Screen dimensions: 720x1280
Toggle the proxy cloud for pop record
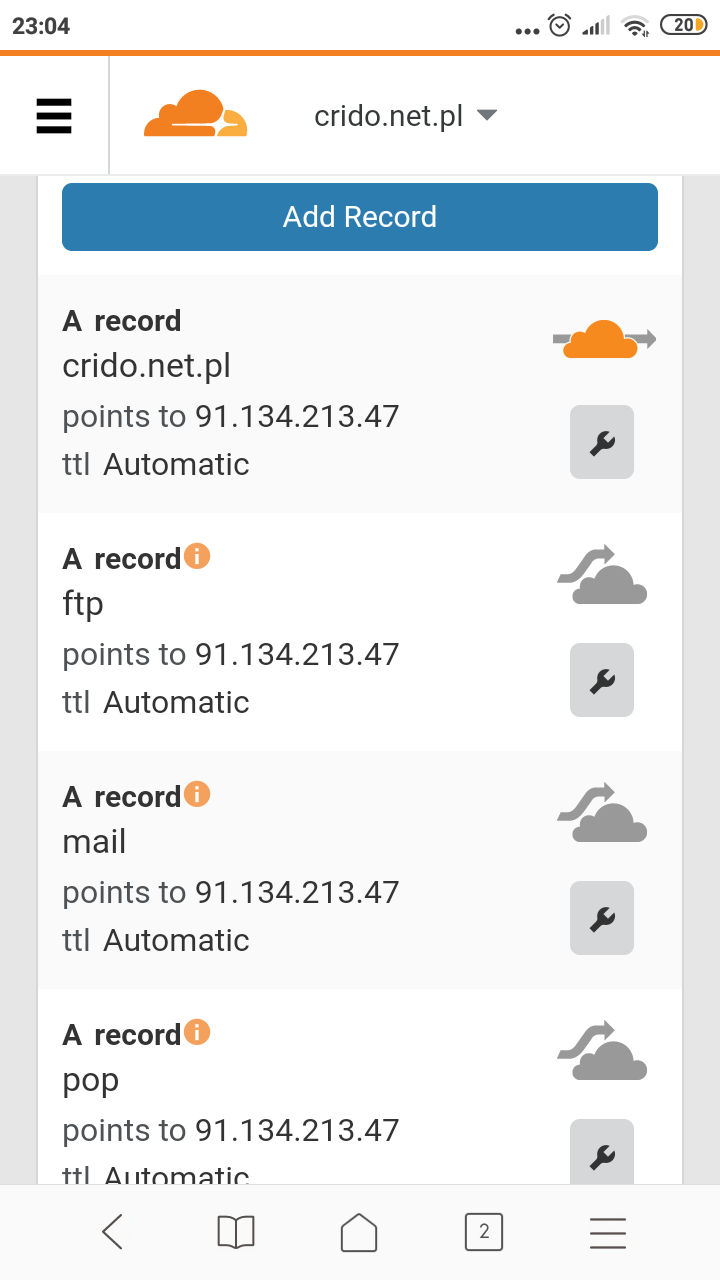coord(603,1053)
